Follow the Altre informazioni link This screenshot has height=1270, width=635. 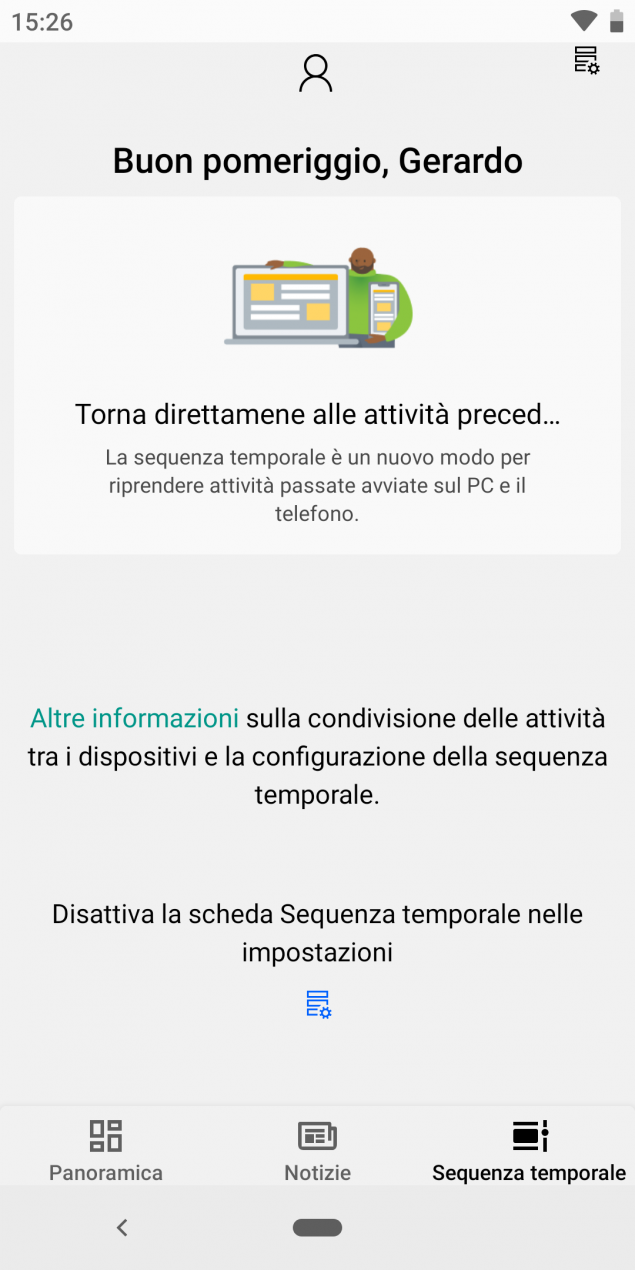pyautogui.click(x=135, y=718)
